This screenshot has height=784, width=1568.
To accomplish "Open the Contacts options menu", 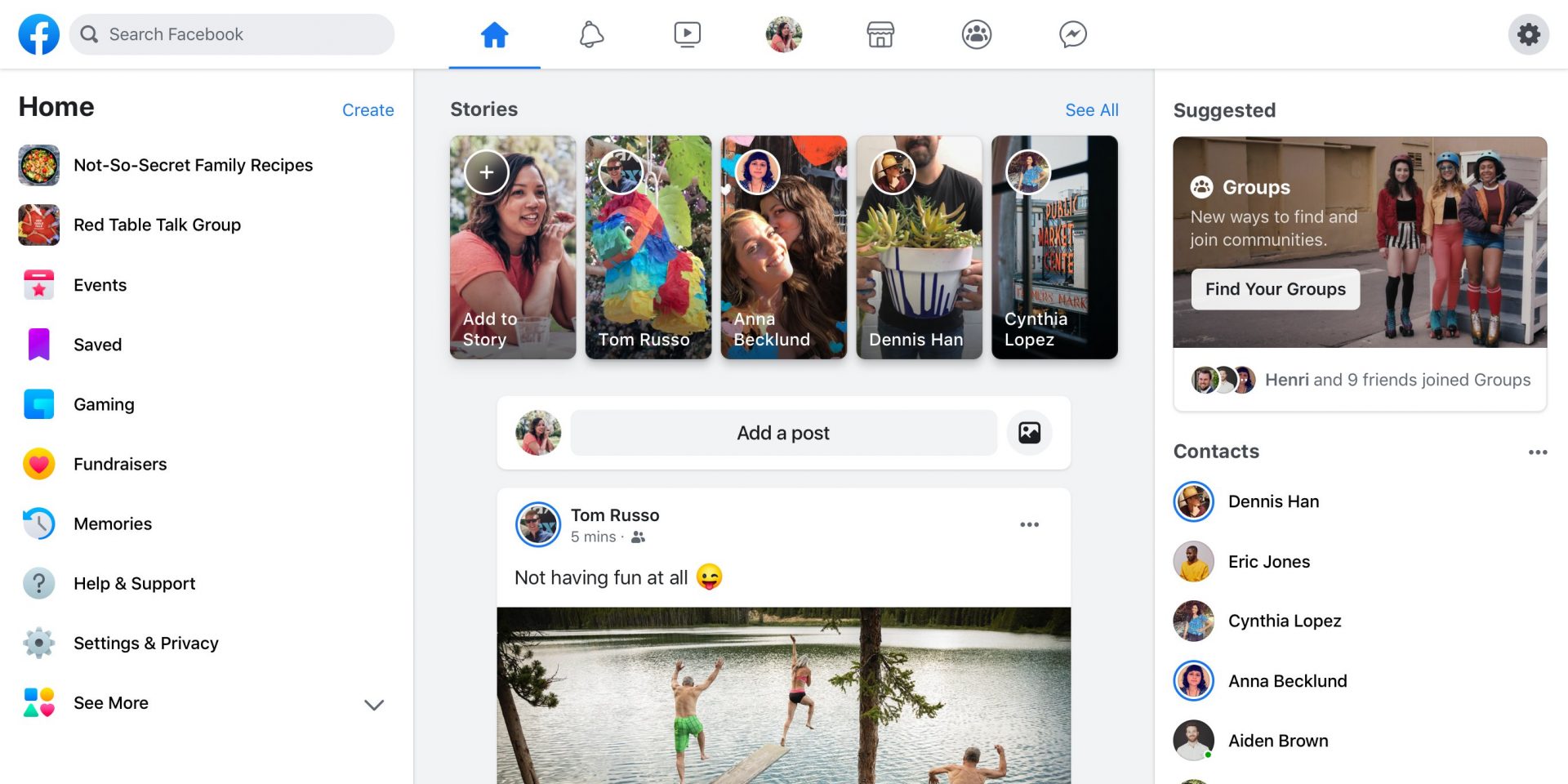I will (x=1537, y=452).
